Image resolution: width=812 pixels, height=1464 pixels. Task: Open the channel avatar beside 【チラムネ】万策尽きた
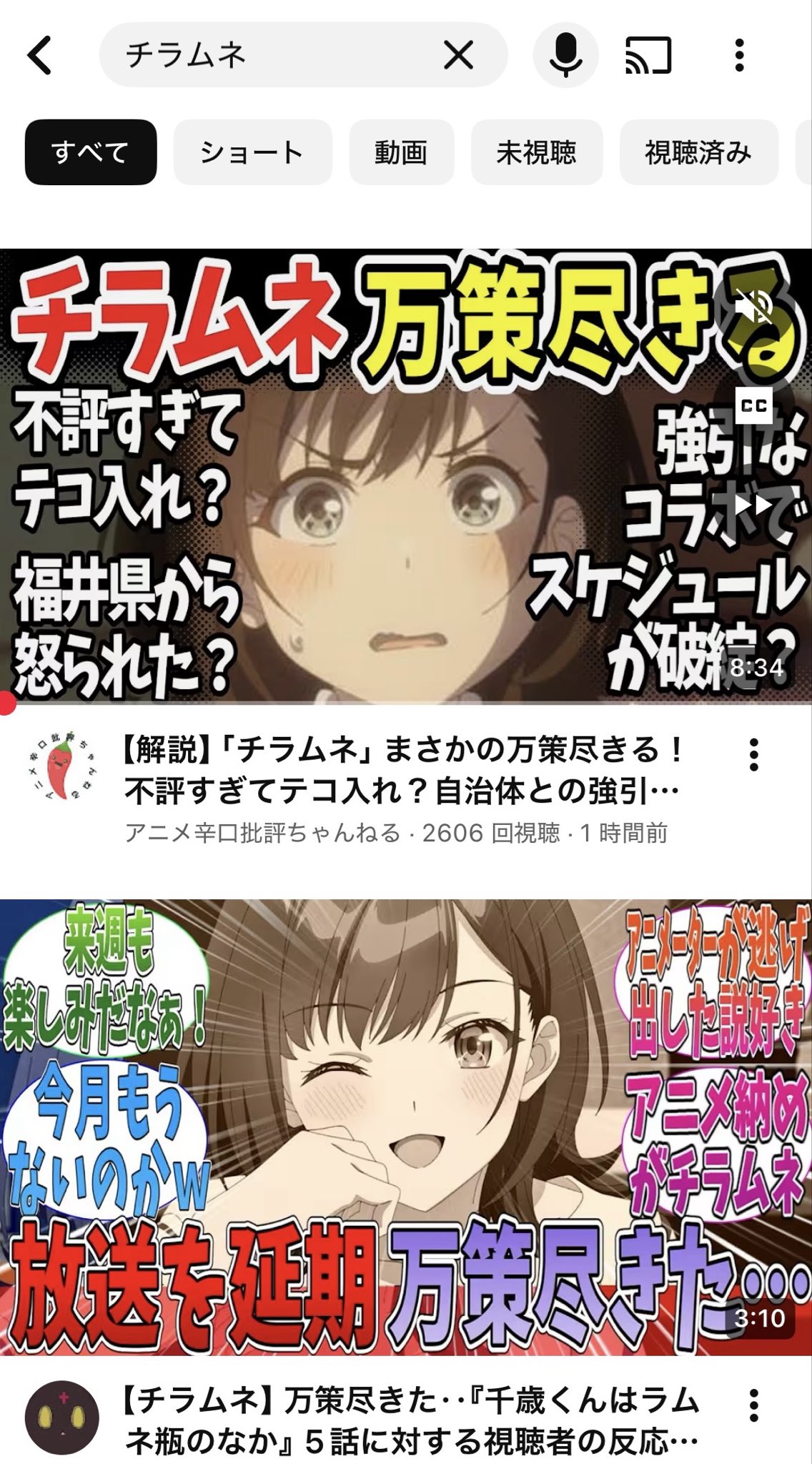(63, 1417)
